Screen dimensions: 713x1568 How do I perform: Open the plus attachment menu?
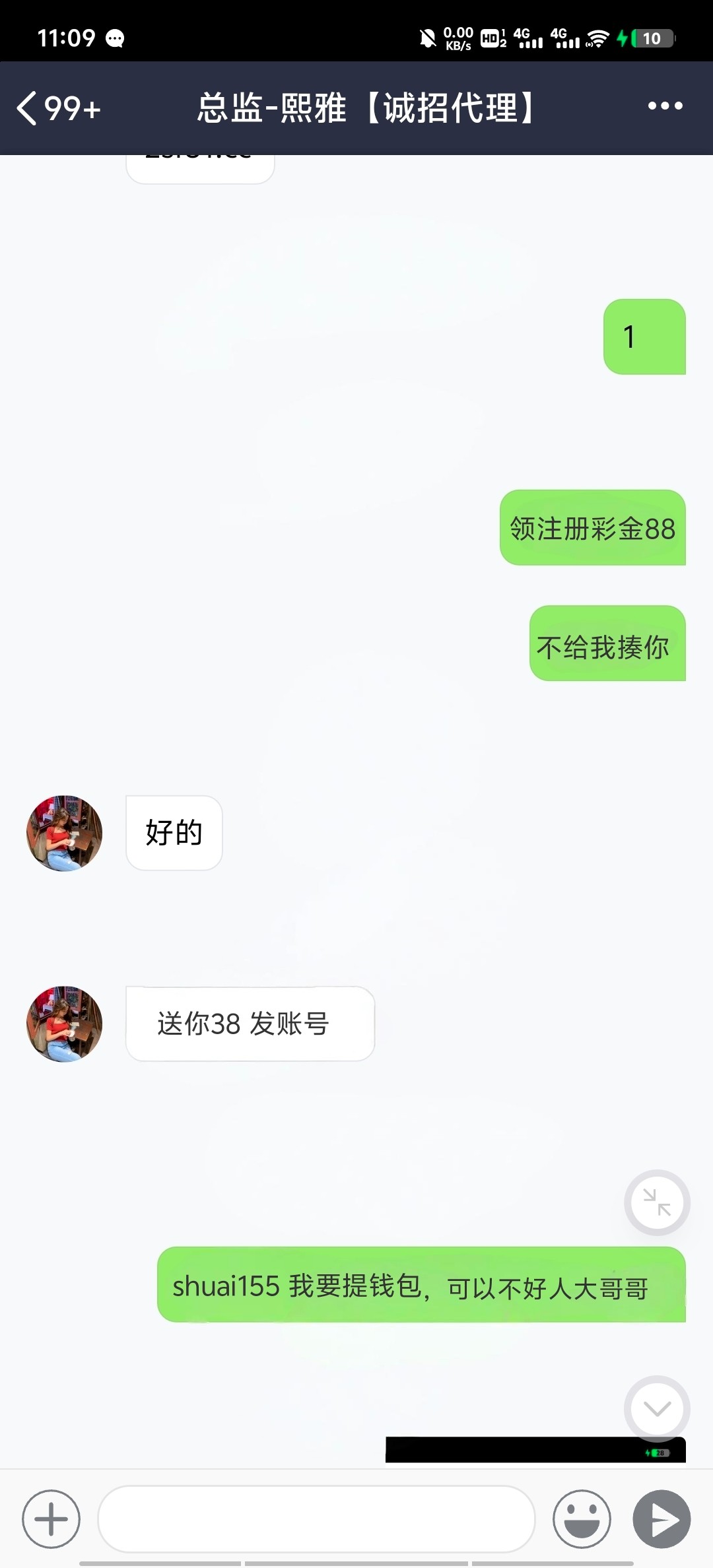pos(51,1519)
